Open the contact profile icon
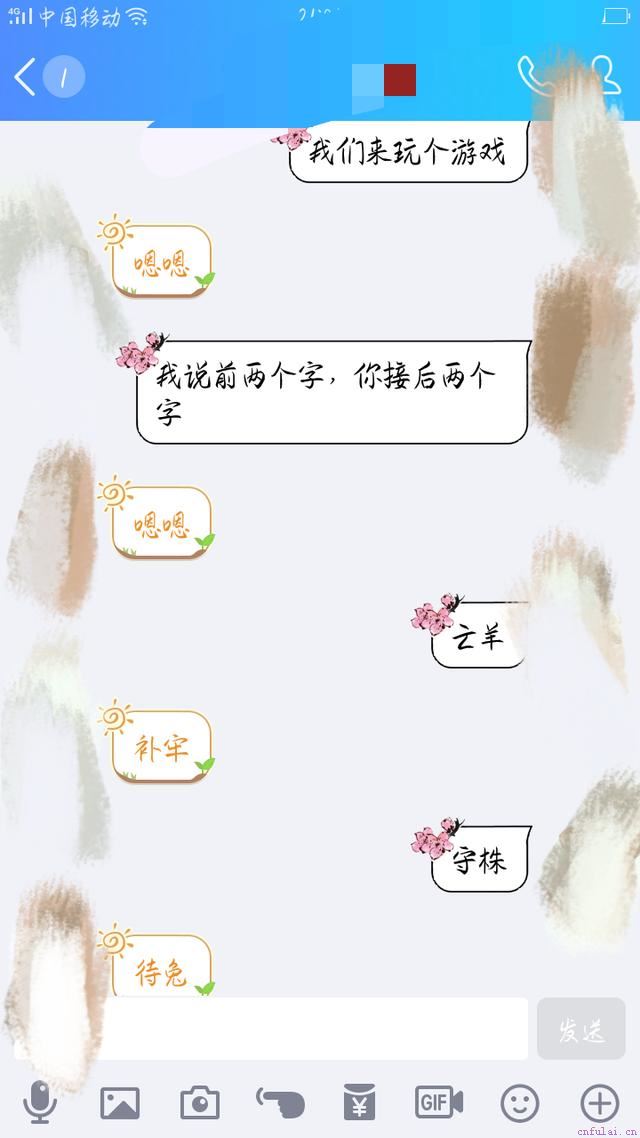The image size is (640, 1138). tap(603, 76)
